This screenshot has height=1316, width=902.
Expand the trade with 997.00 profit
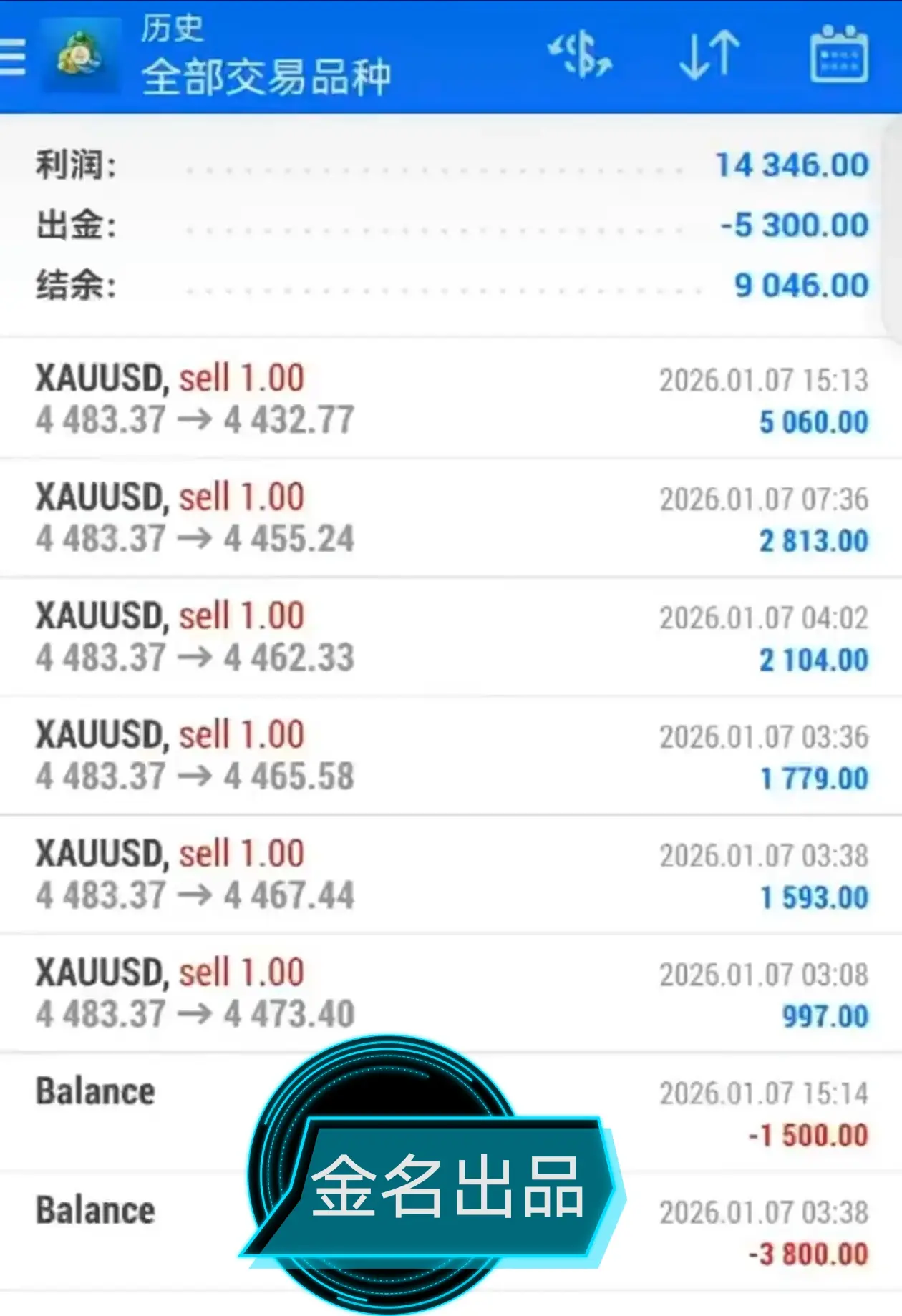tap(451, 993)
